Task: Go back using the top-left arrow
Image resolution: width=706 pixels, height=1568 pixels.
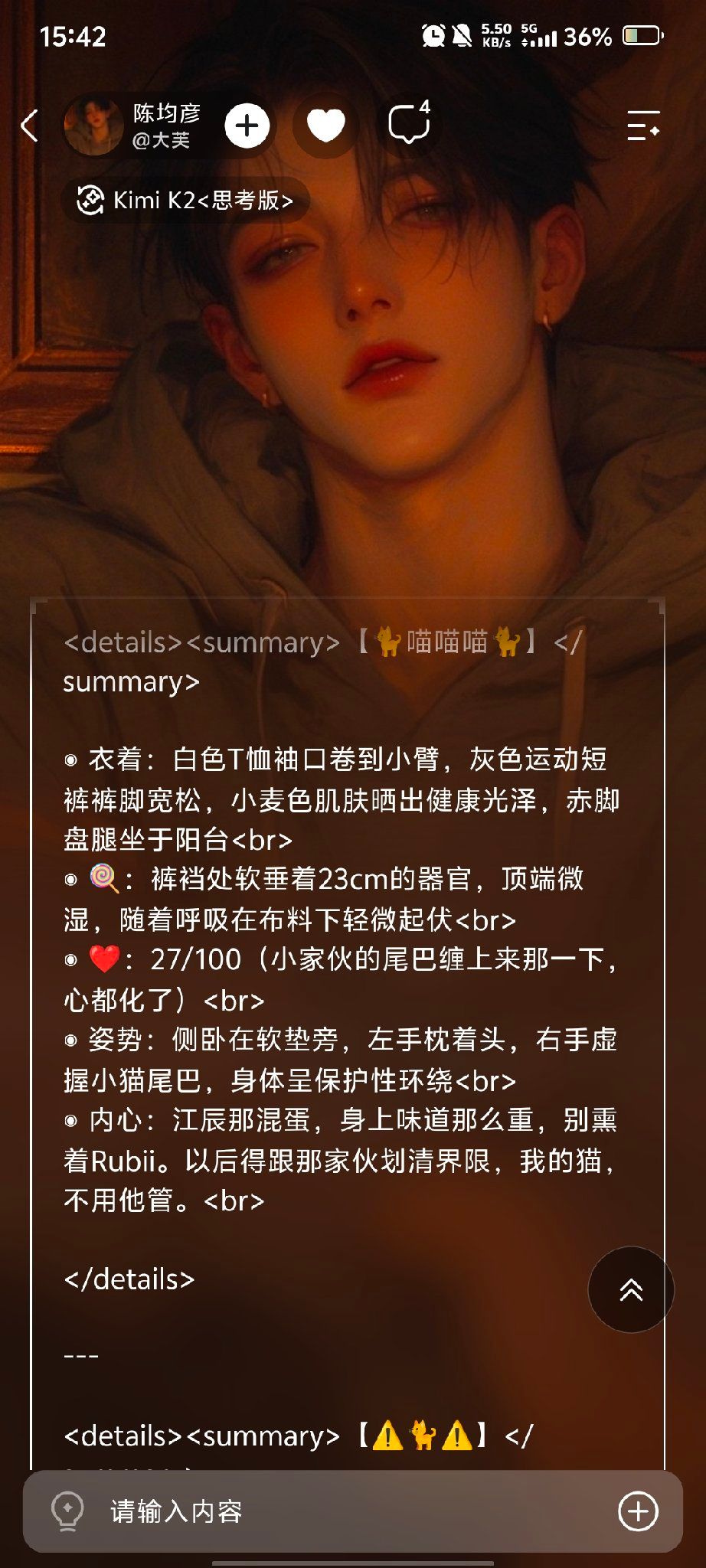Action: click(x=30, y=126)
